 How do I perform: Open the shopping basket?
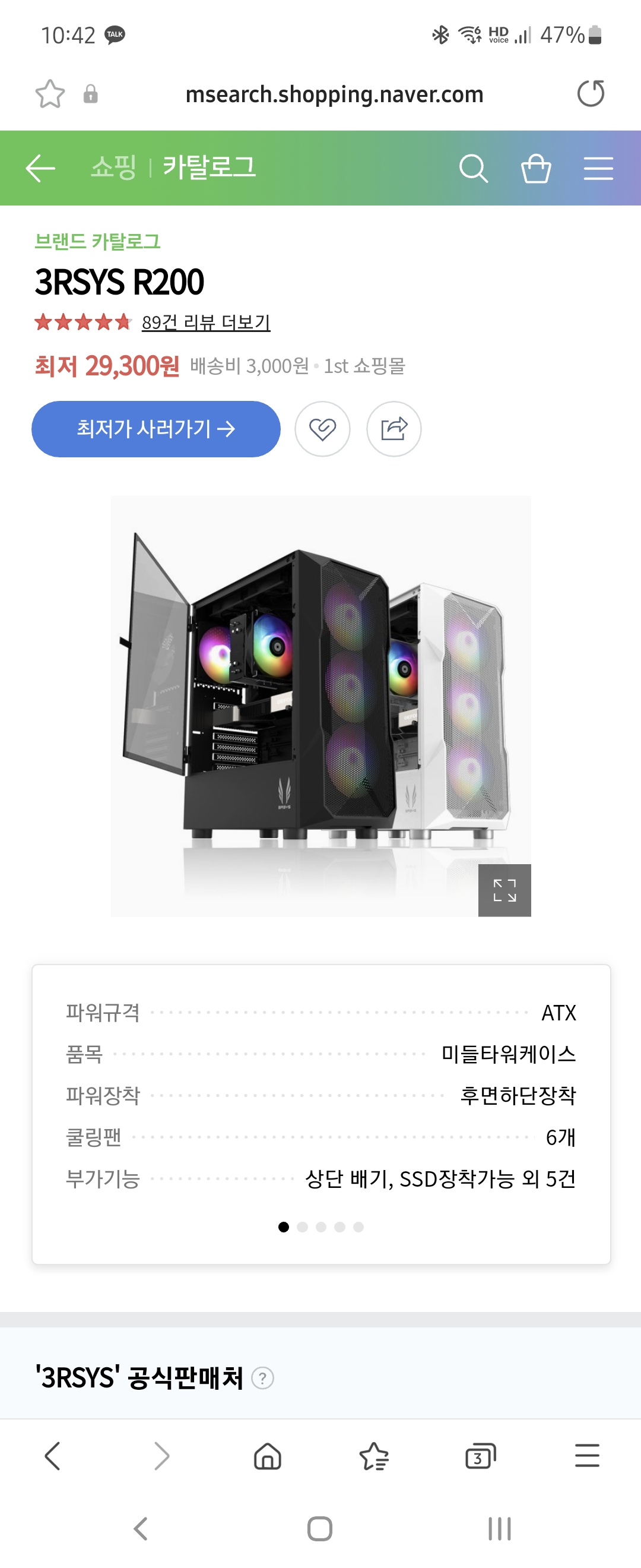pos(536,168)
